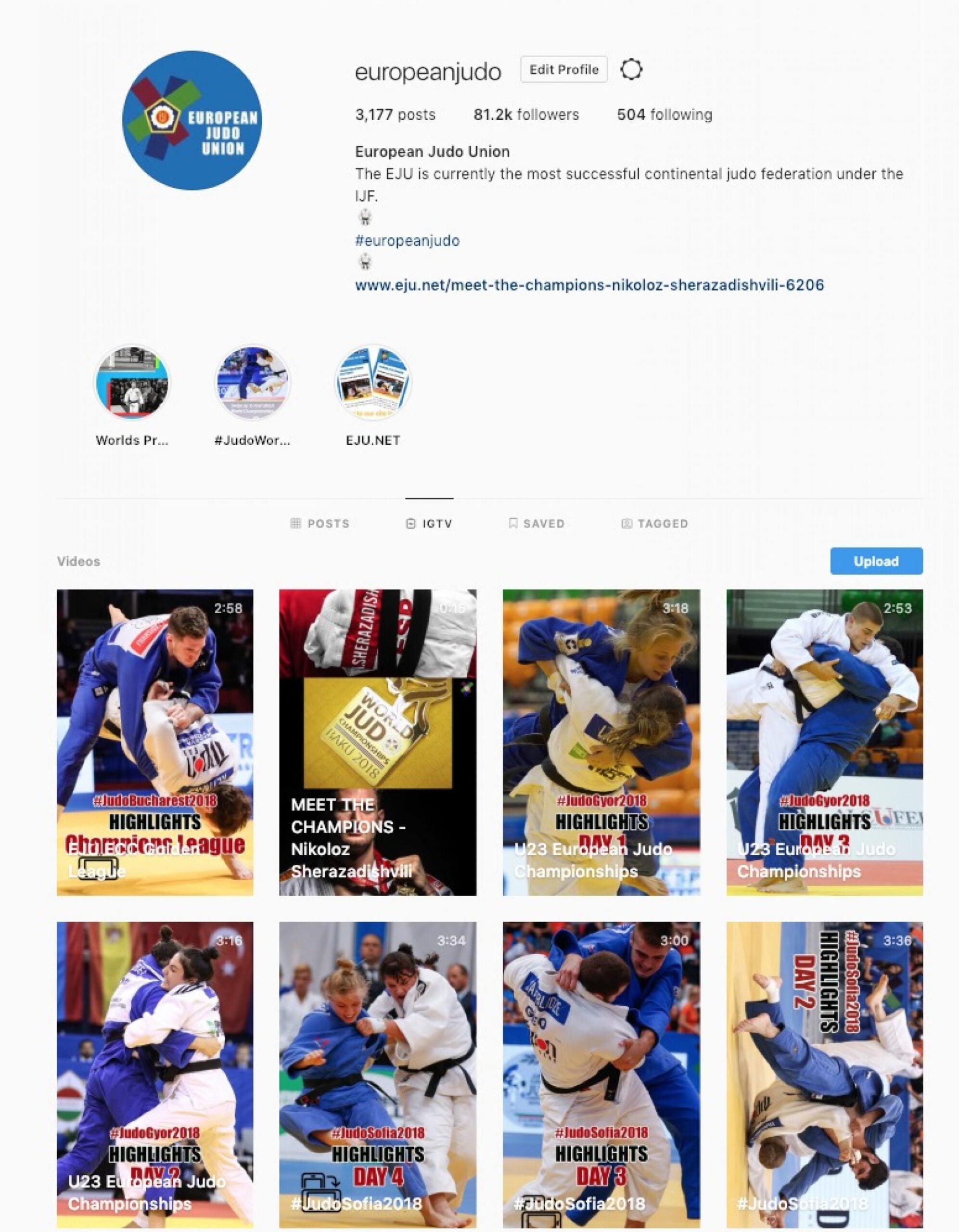Play the #JudoBucharest2018 Champions League video
The height and width of the screenshot is (1232, 959).
tap(154, 743)
